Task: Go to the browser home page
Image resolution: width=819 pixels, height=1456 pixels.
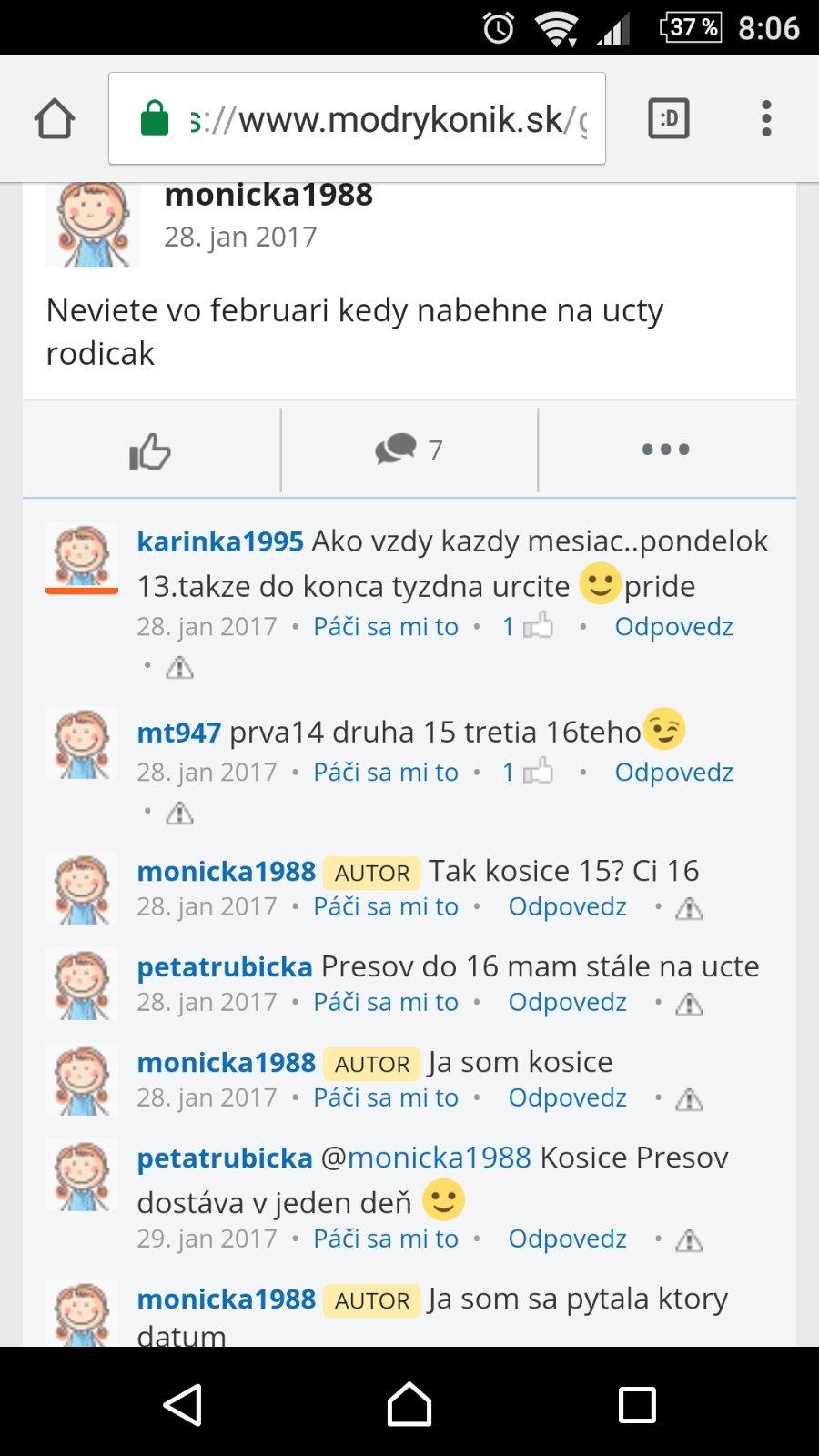Action: tap(55, 119)
